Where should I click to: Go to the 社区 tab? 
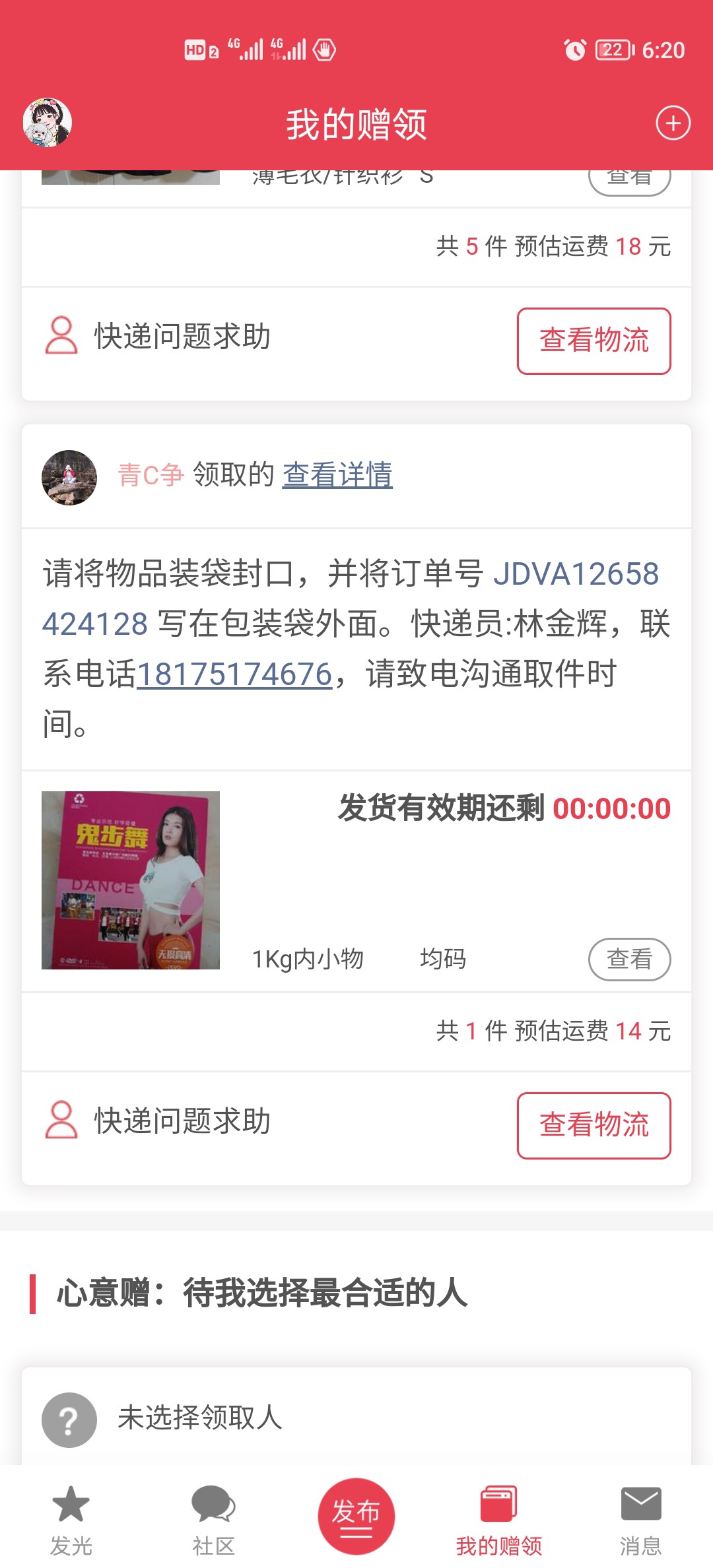click(213, 1519)
